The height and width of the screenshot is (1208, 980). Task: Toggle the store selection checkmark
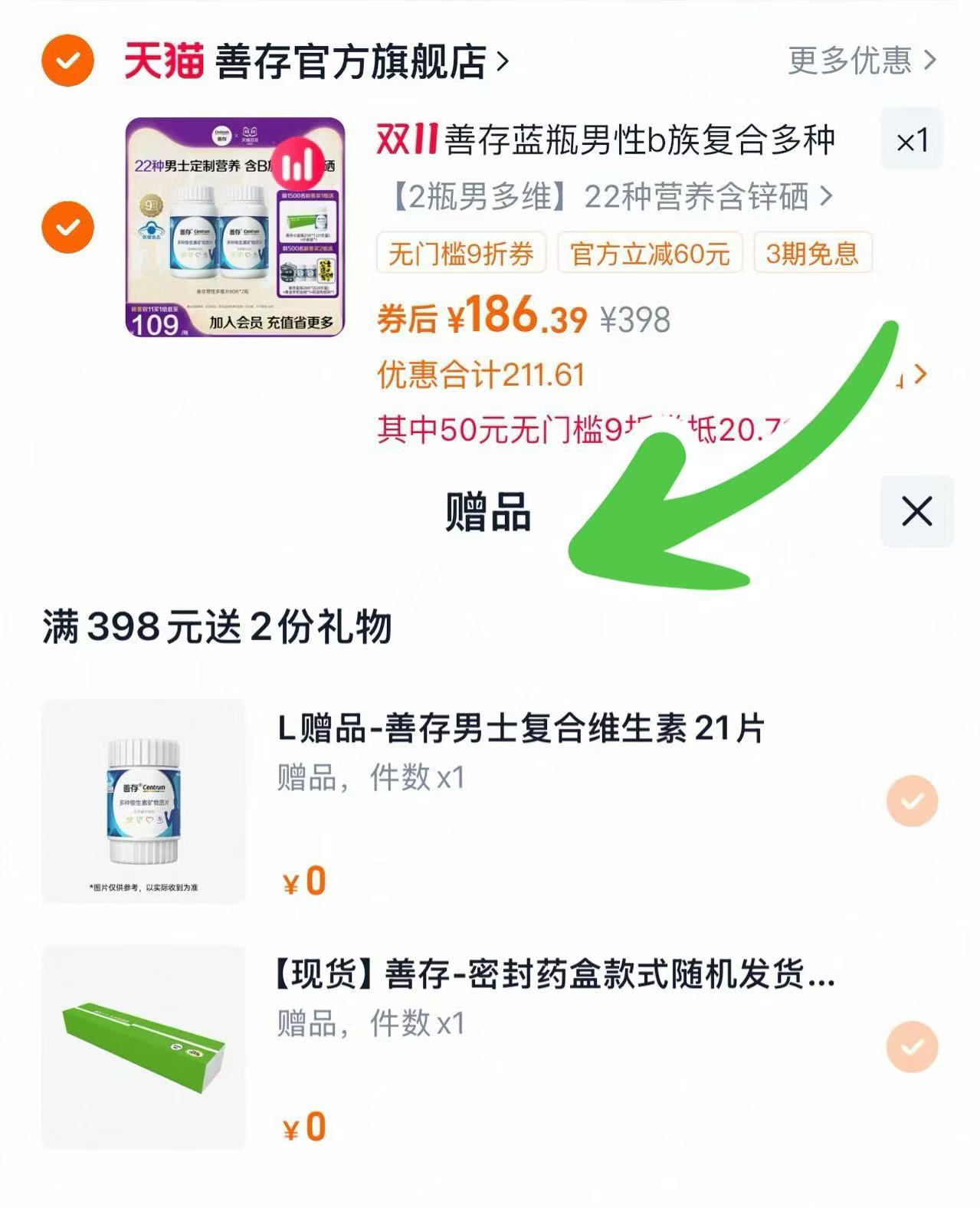[x=67, y=60]
